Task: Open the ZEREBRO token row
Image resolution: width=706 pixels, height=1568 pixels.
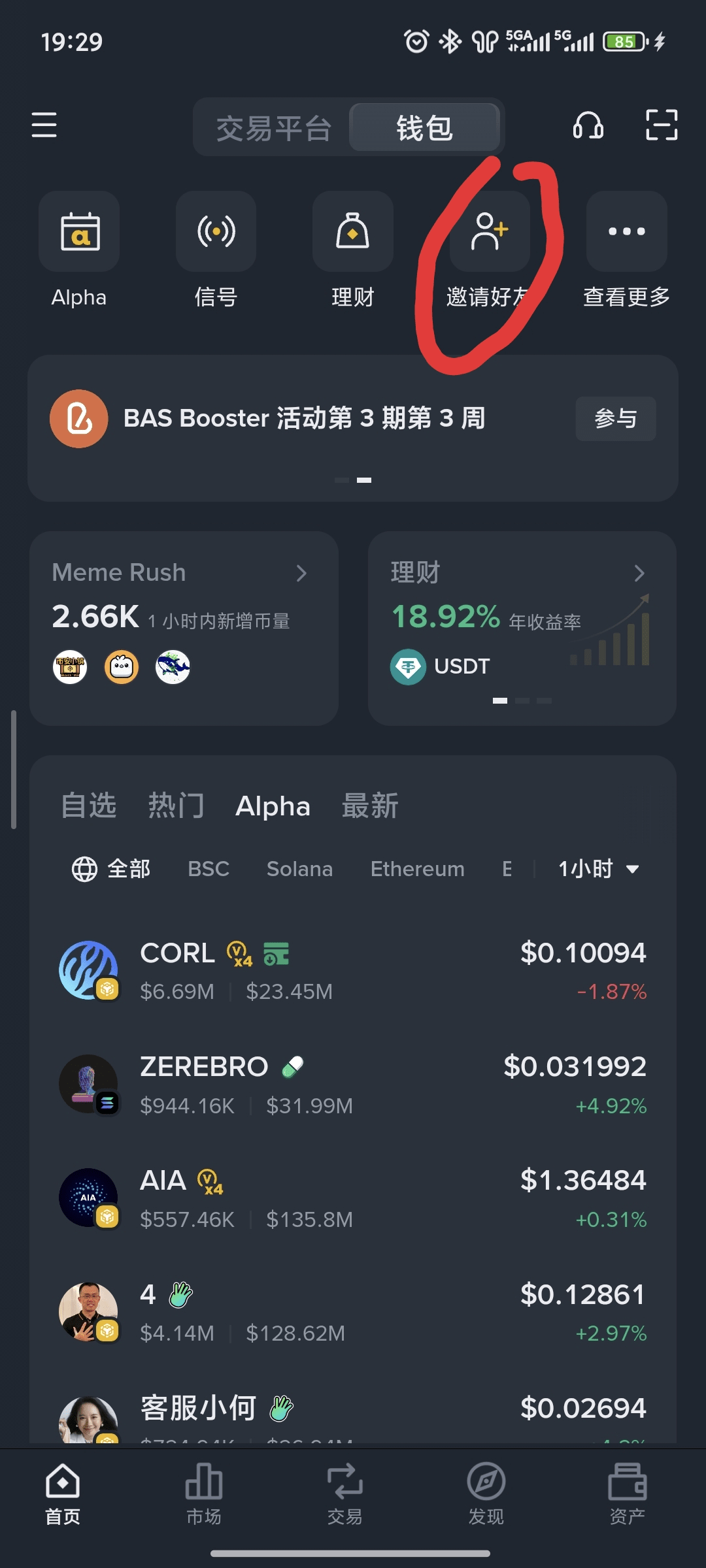Action: coord(353,1085)
